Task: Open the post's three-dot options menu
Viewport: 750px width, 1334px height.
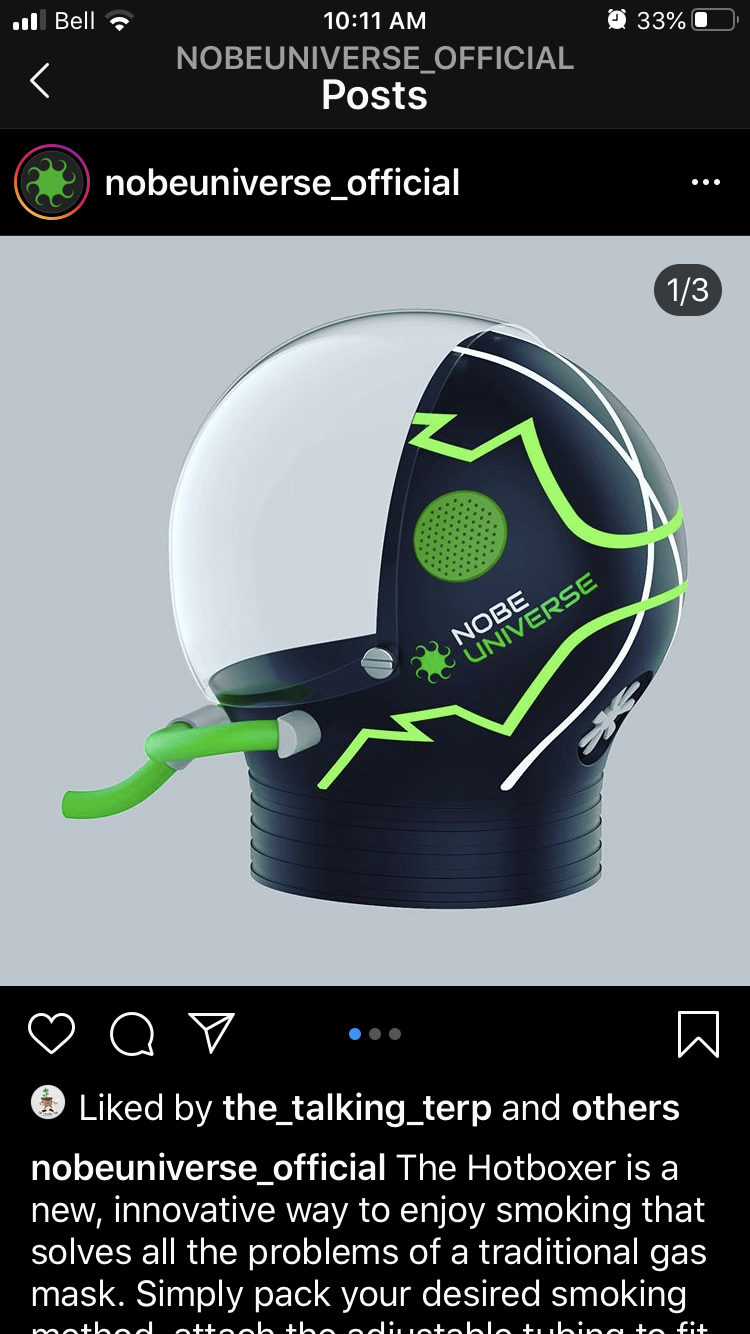Action: pos(705,182)
